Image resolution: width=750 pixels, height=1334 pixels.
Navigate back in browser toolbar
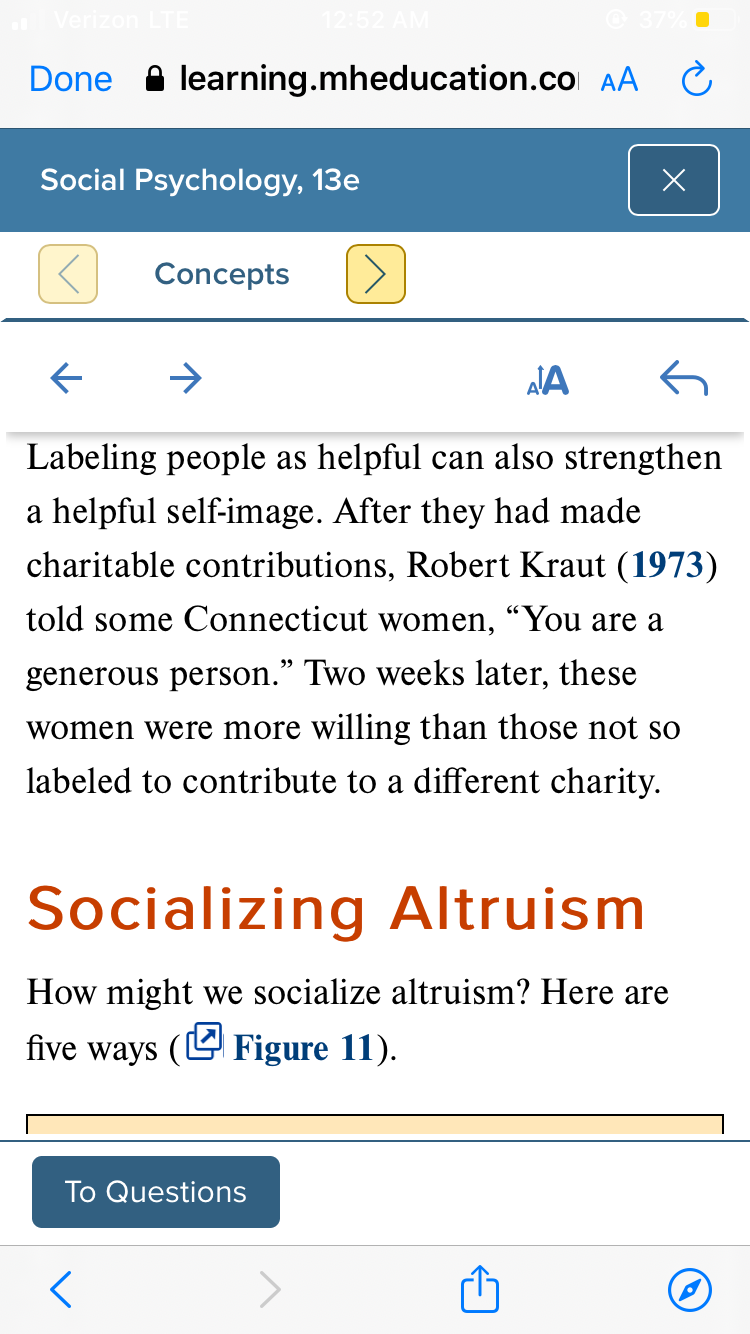pos(61,1290)
